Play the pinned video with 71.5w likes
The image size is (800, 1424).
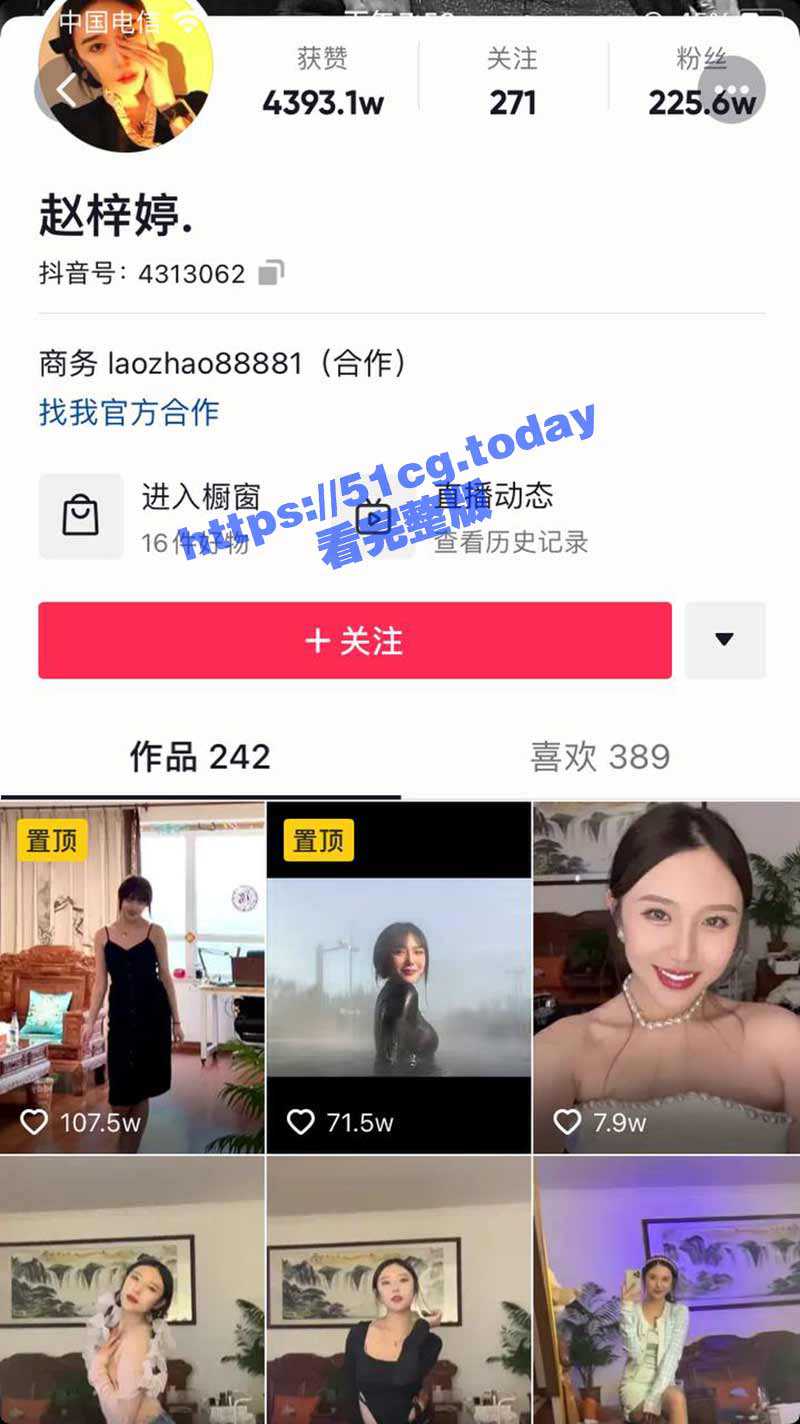tap(398, 978)
